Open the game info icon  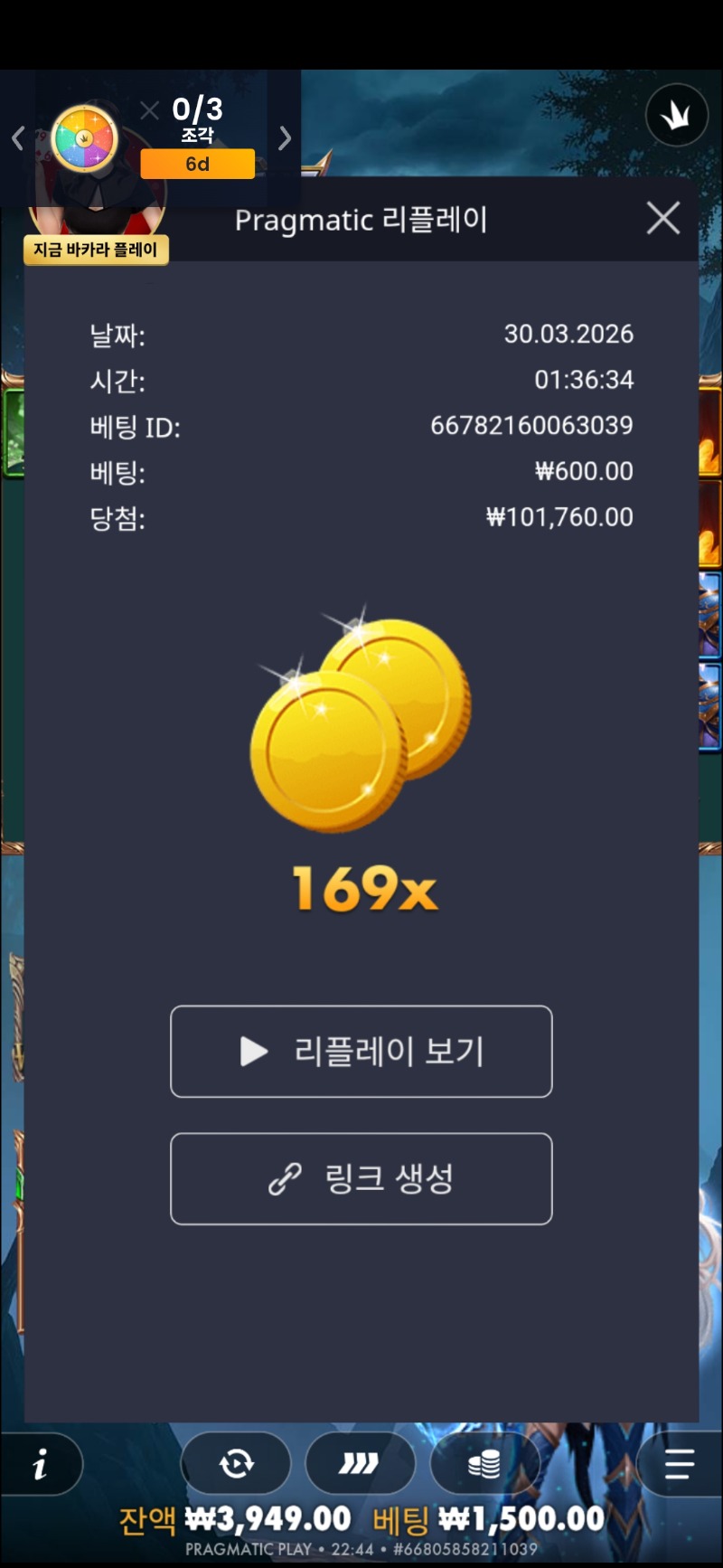[40, 1464]
